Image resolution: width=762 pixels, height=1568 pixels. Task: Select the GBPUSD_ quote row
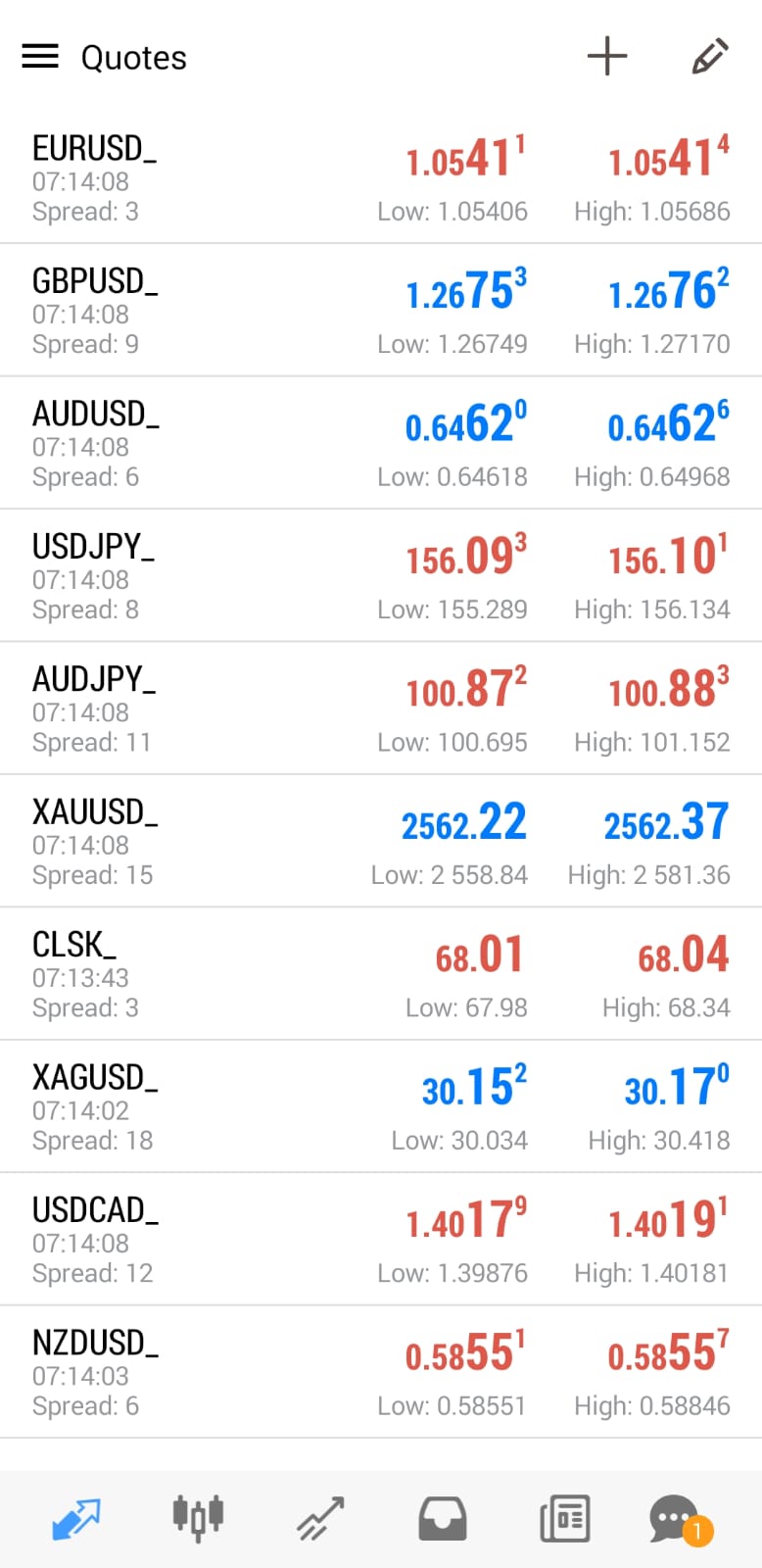[381, 312]
